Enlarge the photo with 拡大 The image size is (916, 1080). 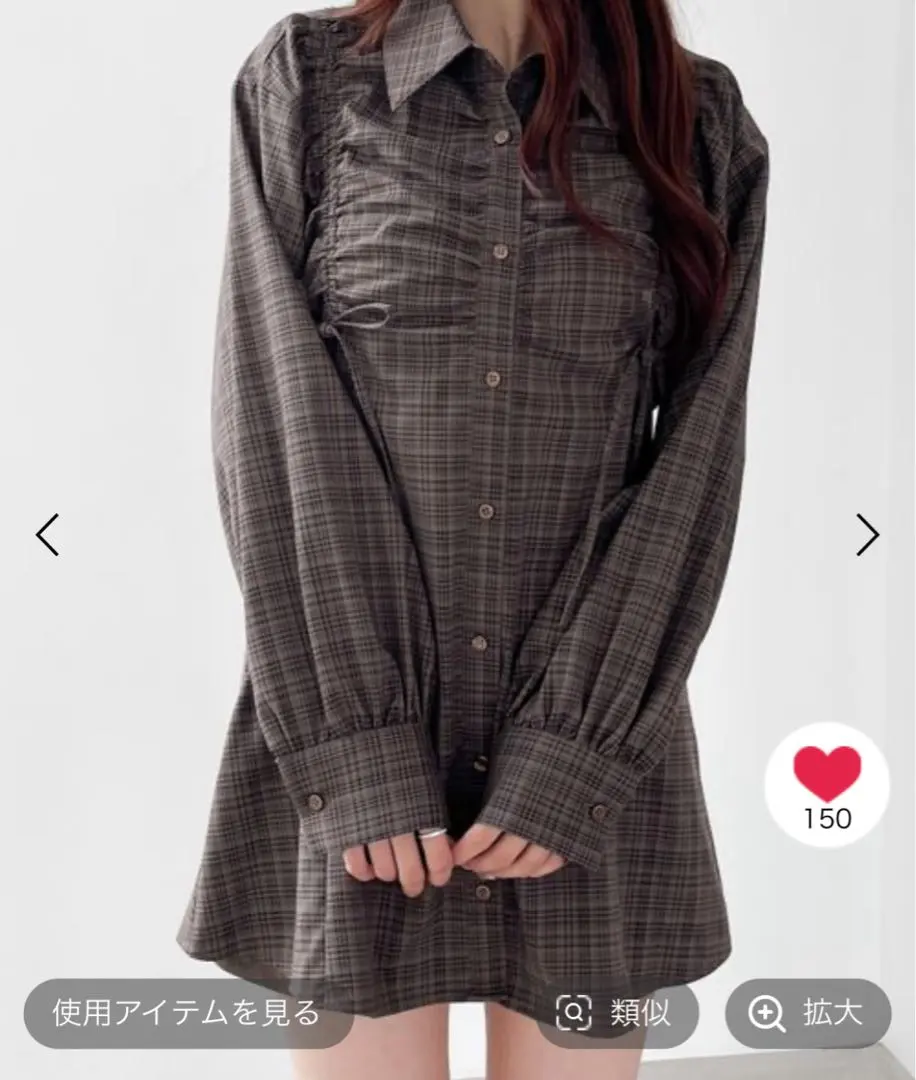click(x=808, y=1013)
